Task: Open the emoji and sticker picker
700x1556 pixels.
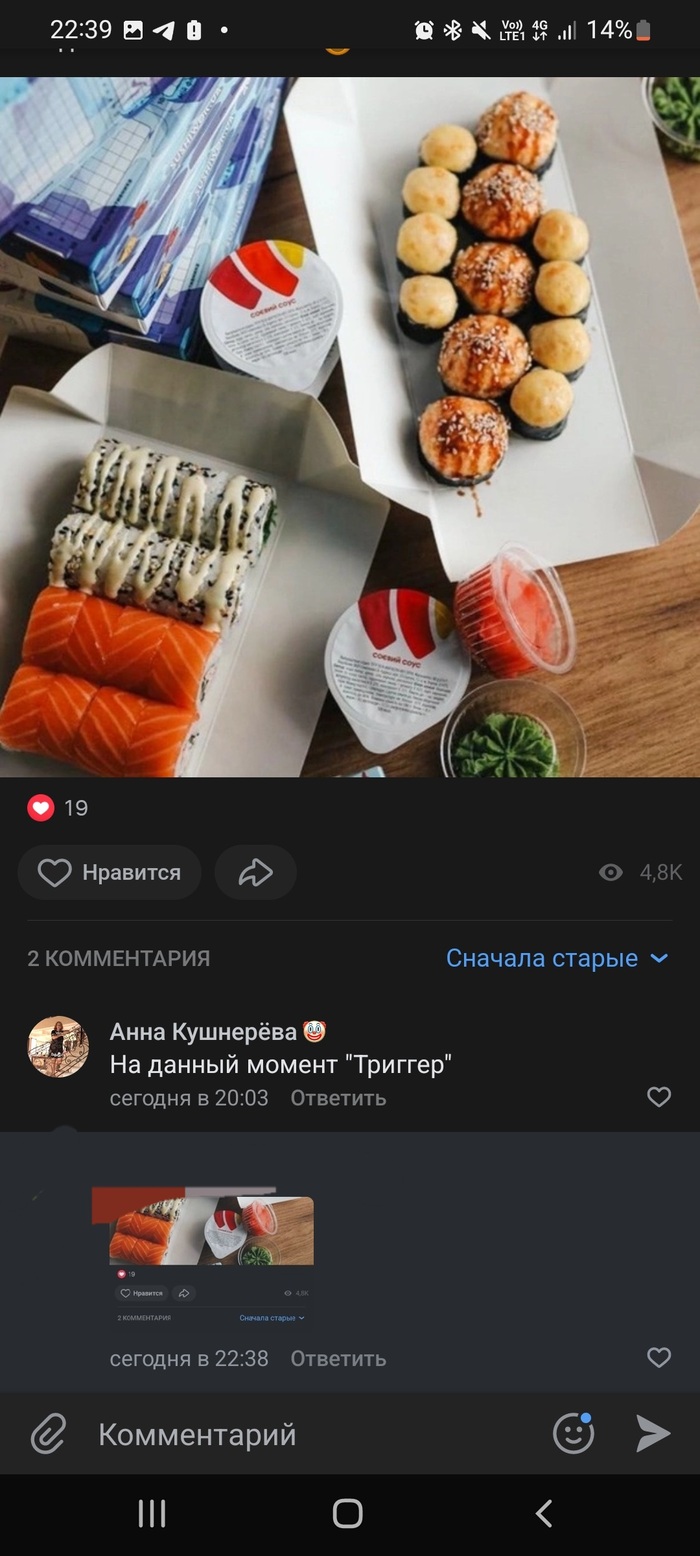Action: coord(573,1434)
